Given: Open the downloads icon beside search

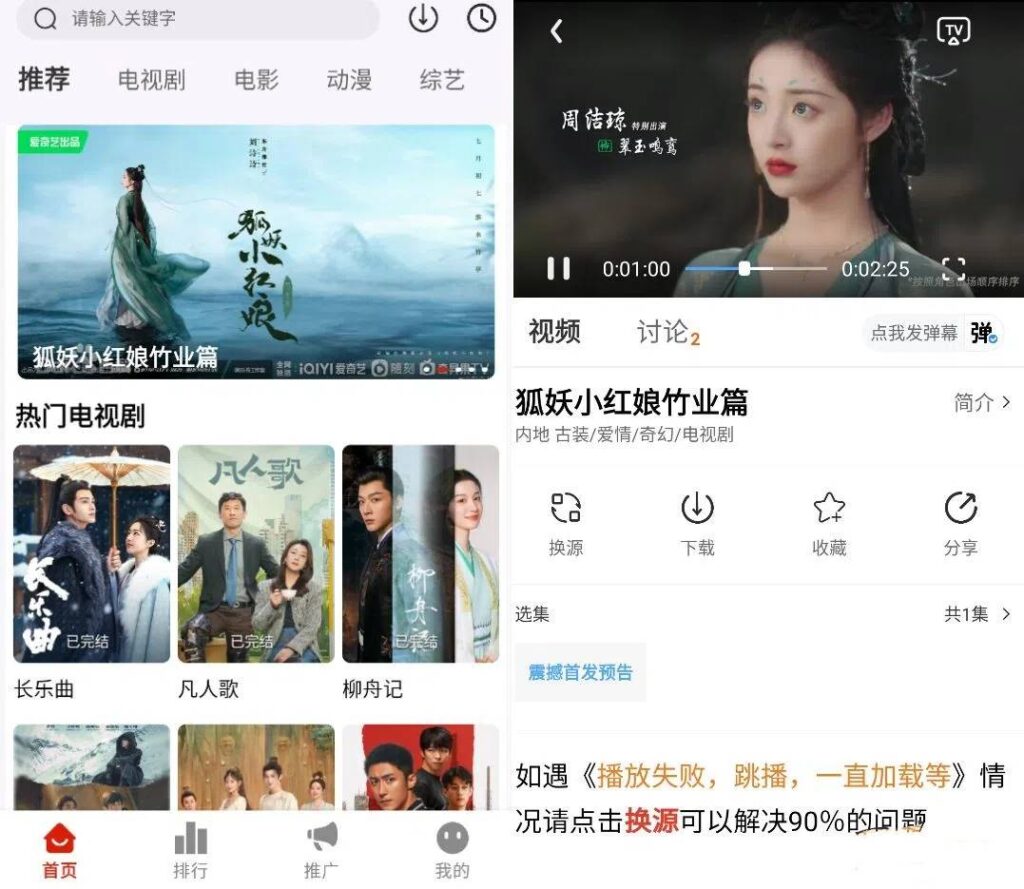Looking at the screenshot, I should tap(423, 18).
